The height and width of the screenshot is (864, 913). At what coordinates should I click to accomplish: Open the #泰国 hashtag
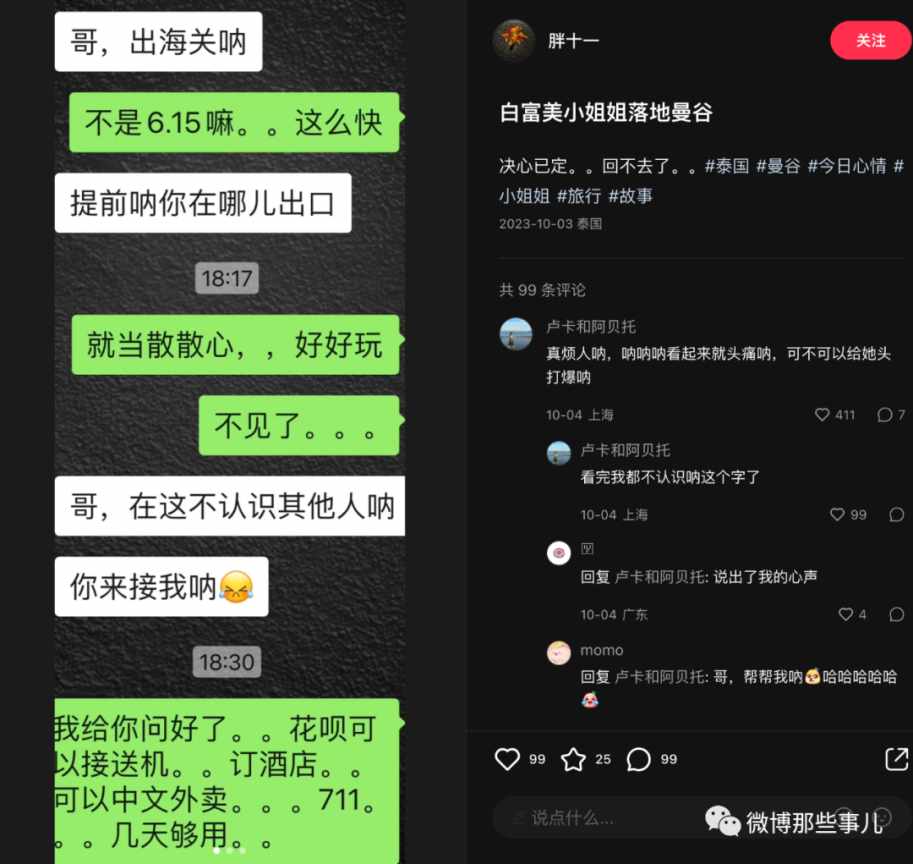[727, 166]
